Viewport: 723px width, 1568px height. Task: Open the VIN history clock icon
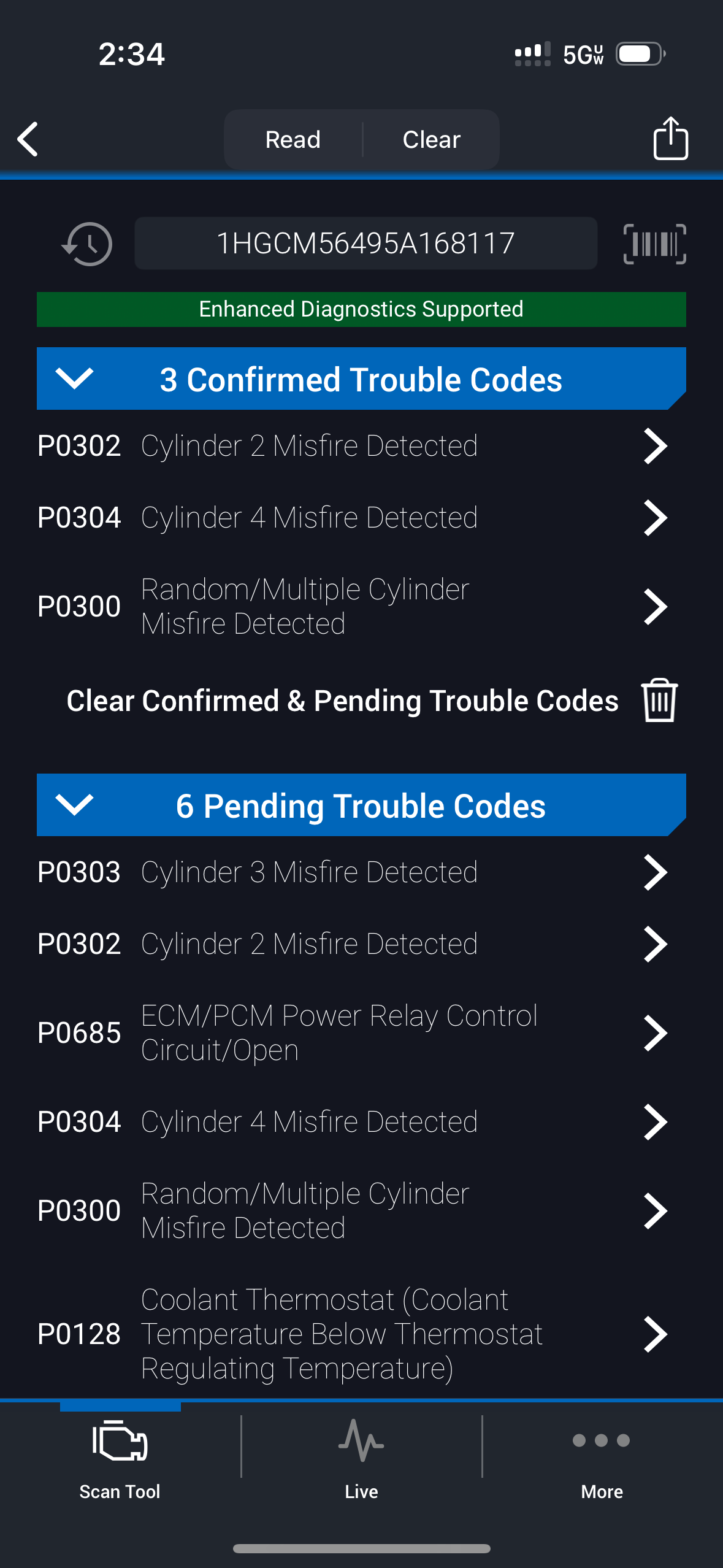coord(88,244)
